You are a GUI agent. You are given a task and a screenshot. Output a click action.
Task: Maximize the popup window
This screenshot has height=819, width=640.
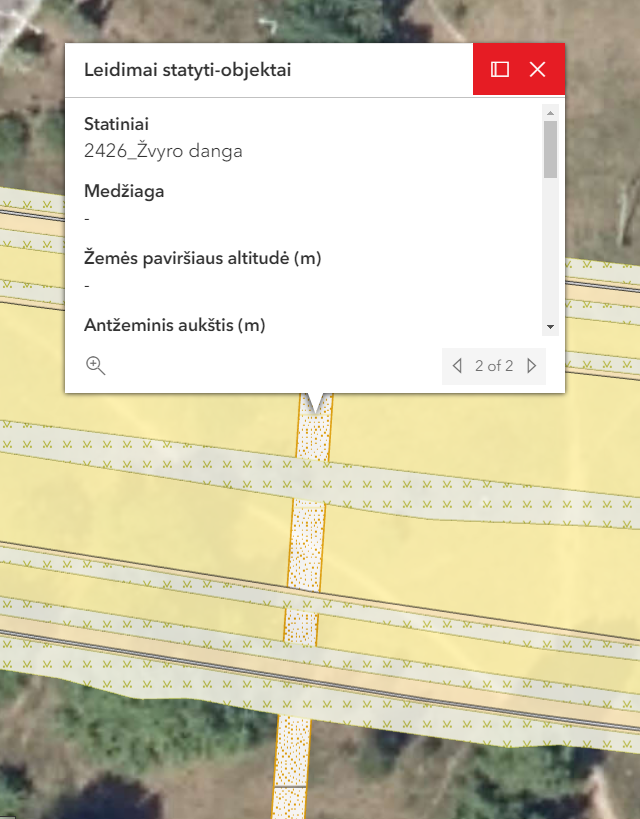(500, 69)
